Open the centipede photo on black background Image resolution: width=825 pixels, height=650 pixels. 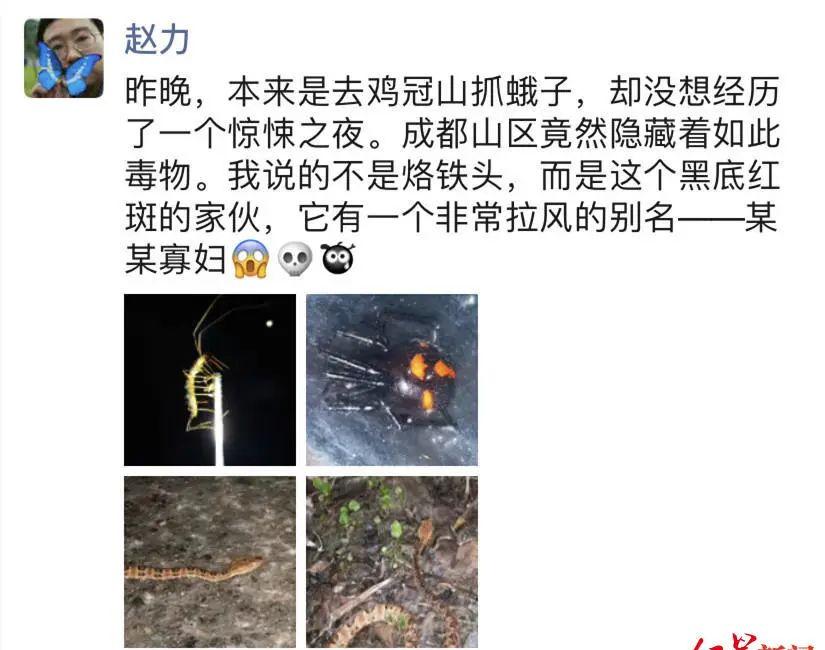(210, 380)
